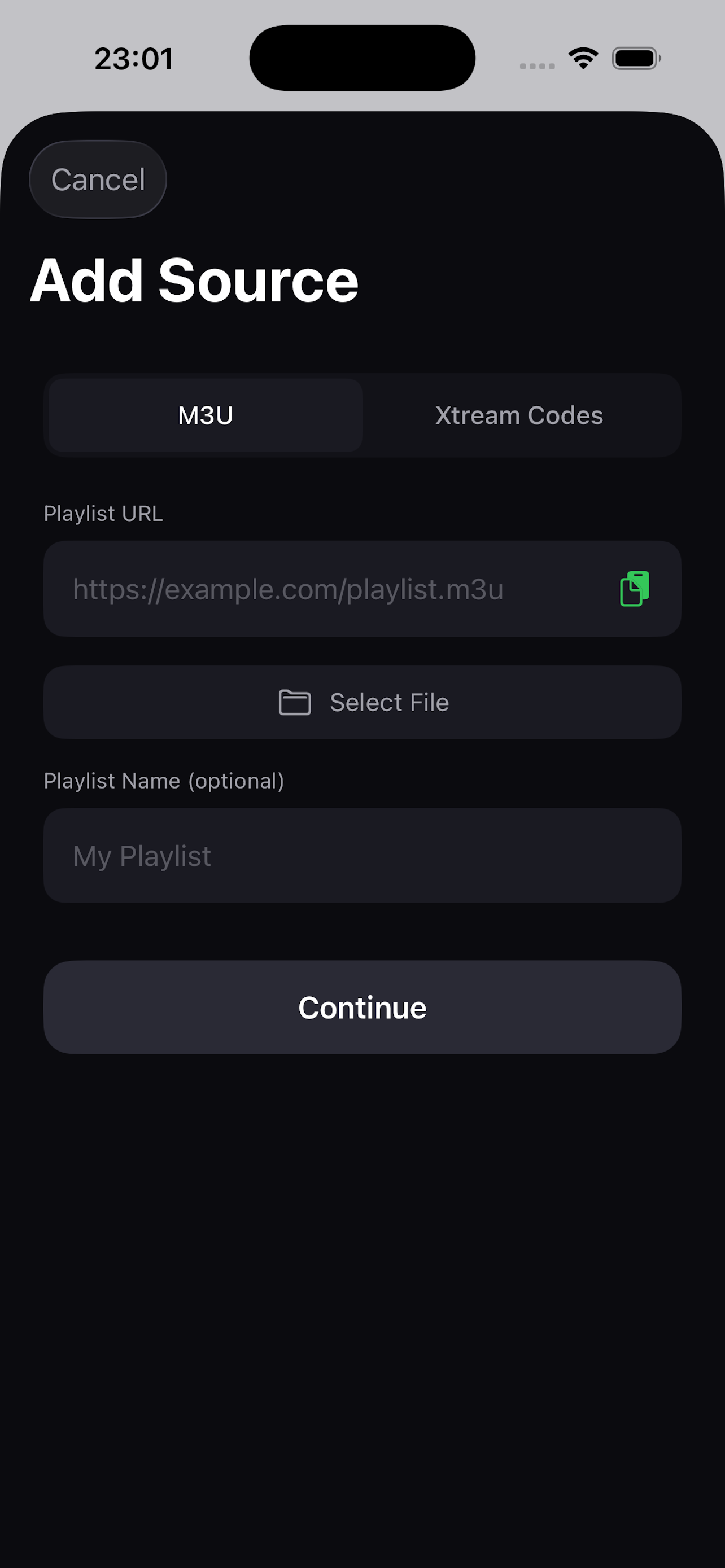
Task: Click the folder symbol on file picker button
Action: (x=295, y=702)
